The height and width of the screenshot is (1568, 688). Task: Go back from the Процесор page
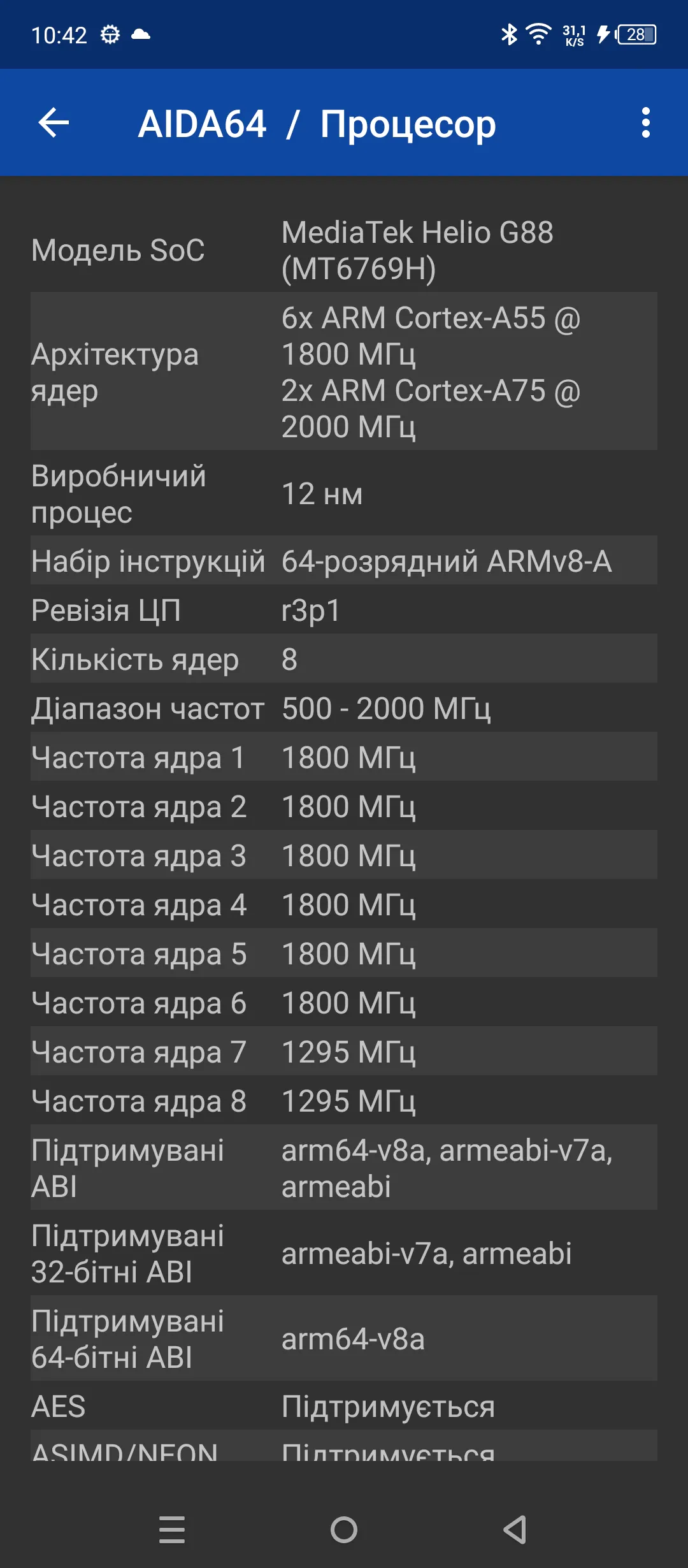tap(54, 122)
